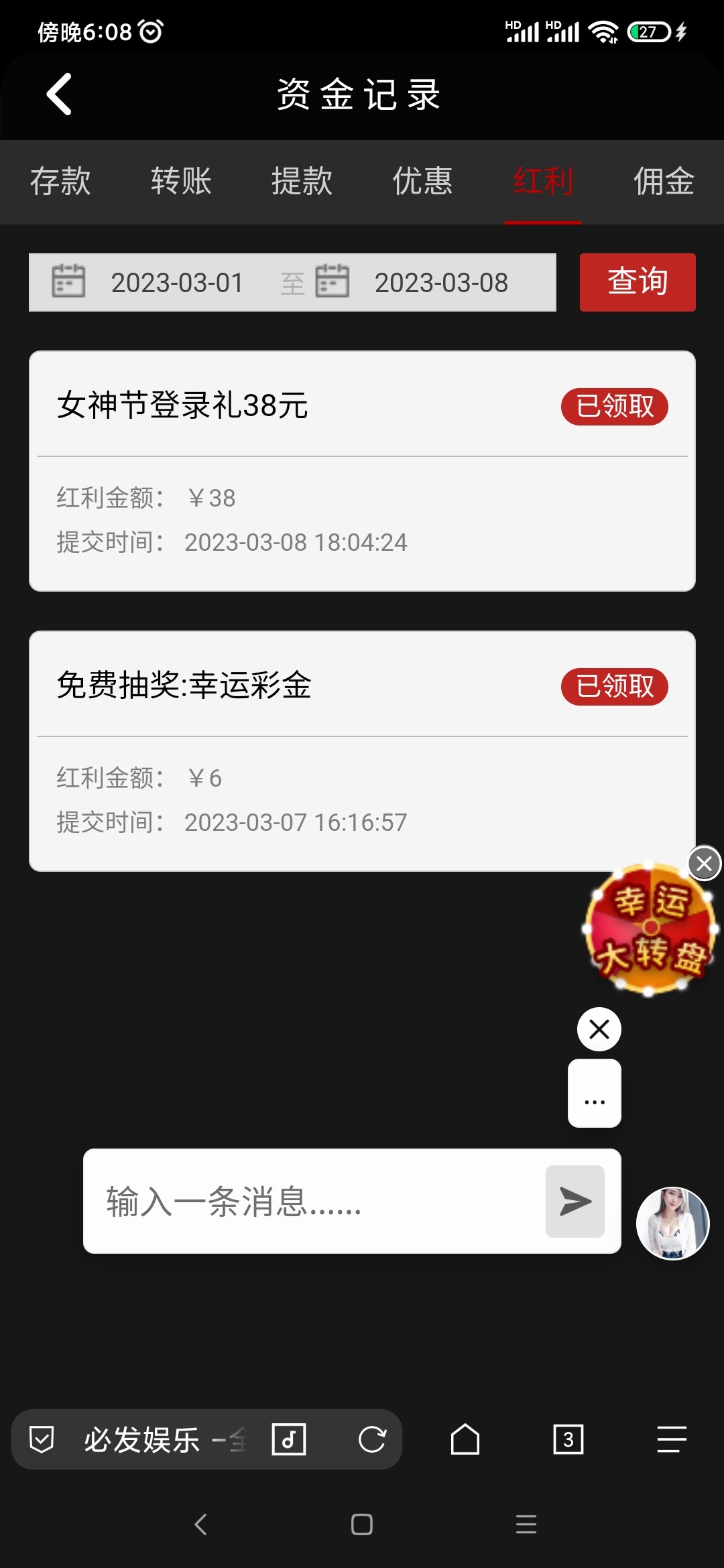Open the browser menu

coord(672,1439)
